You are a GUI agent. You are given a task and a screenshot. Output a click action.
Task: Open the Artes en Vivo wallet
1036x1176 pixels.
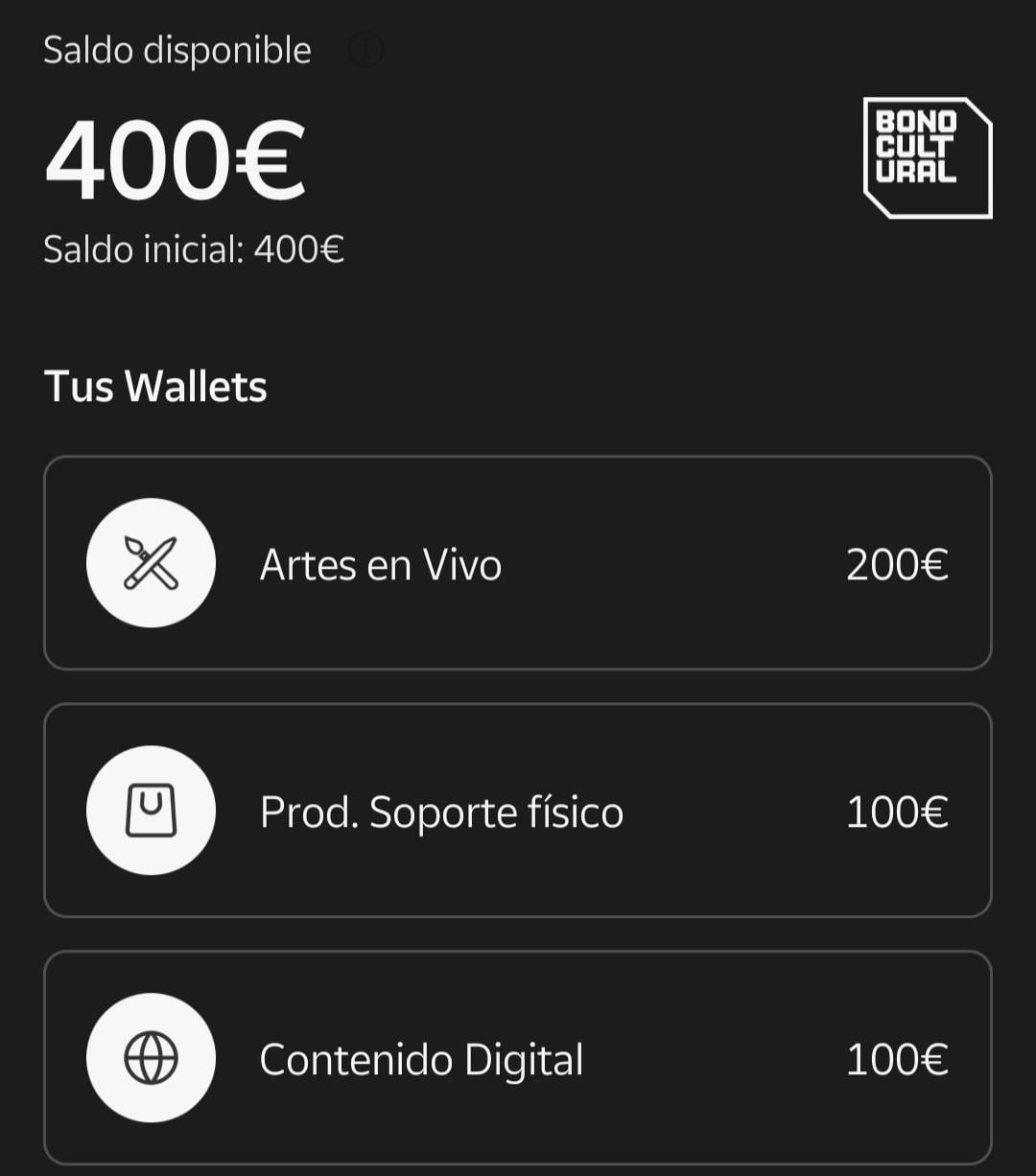point(517,563)
